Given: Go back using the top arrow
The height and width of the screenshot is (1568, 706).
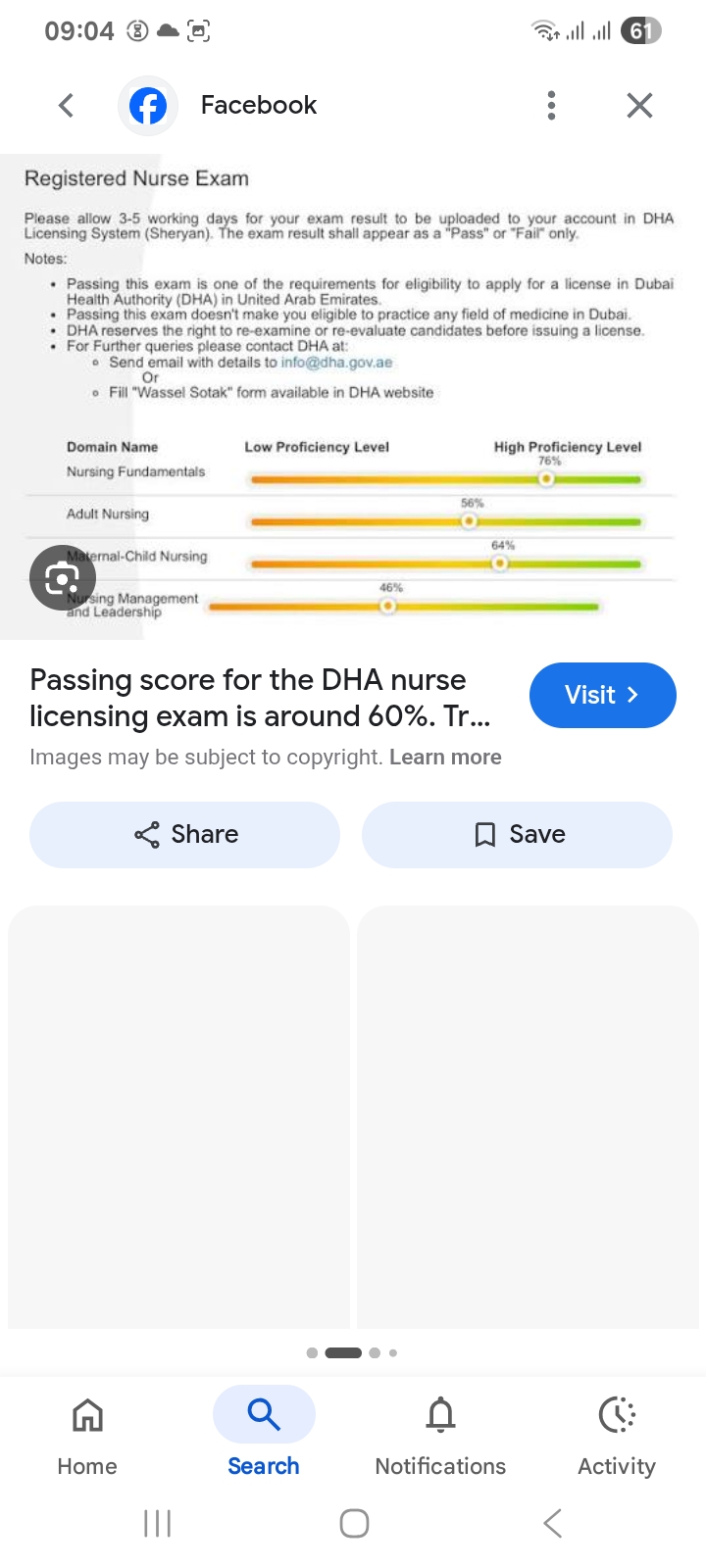Looking at the screenshot, I should click(x=66, y=105).
